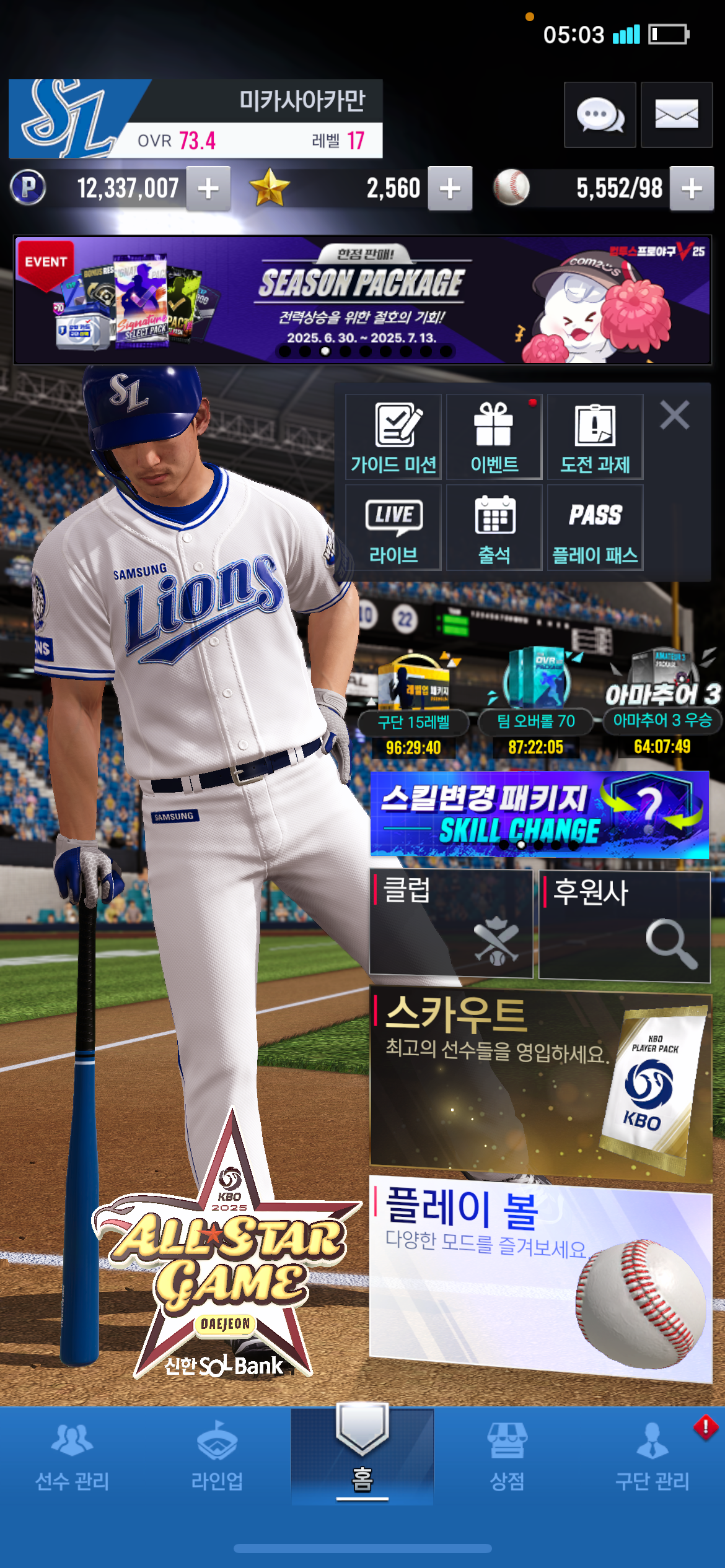Open the 클럽 tile
The height and width of the screenshot is (1568, 725).
click(451, 924)
